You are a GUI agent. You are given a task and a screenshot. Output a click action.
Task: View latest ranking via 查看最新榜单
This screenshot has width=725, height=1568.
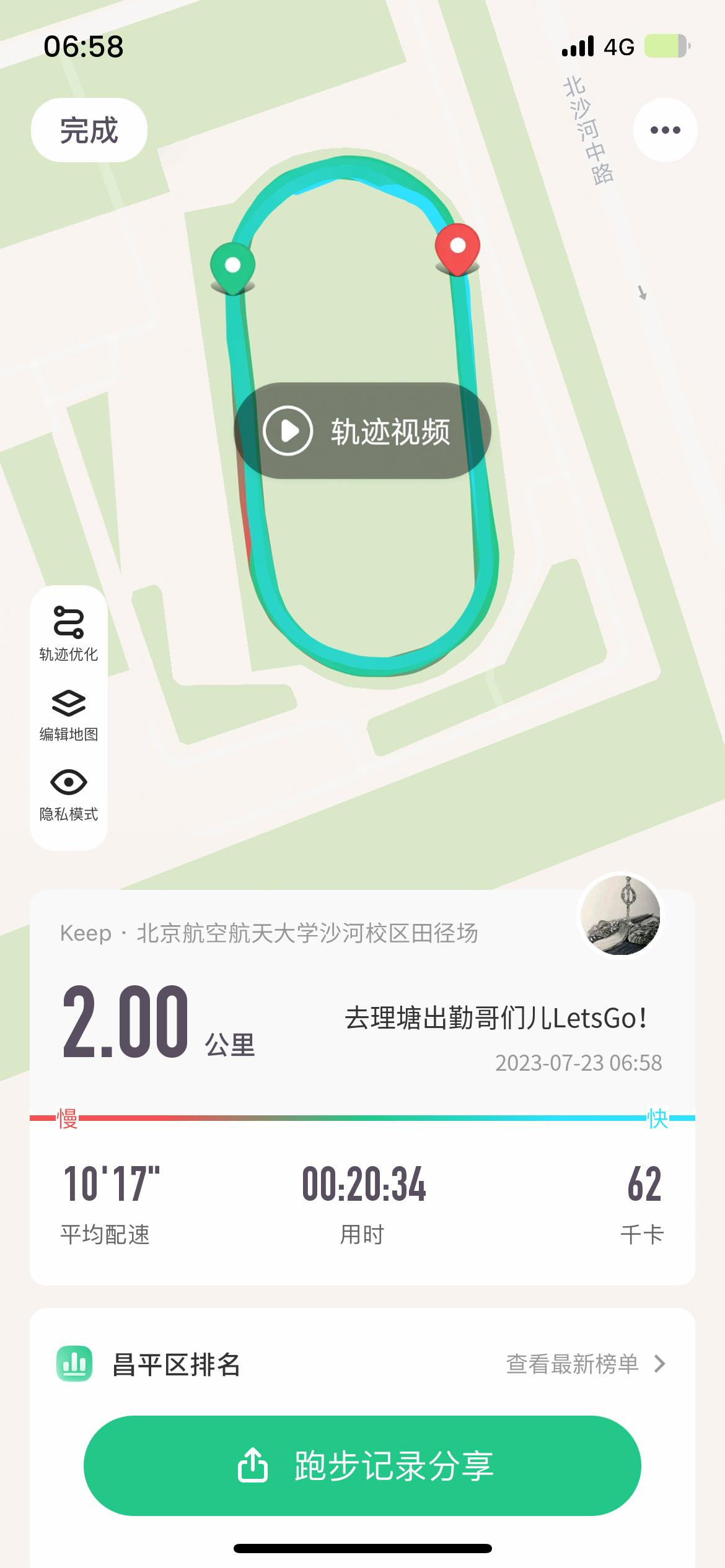click(586, 1364)
